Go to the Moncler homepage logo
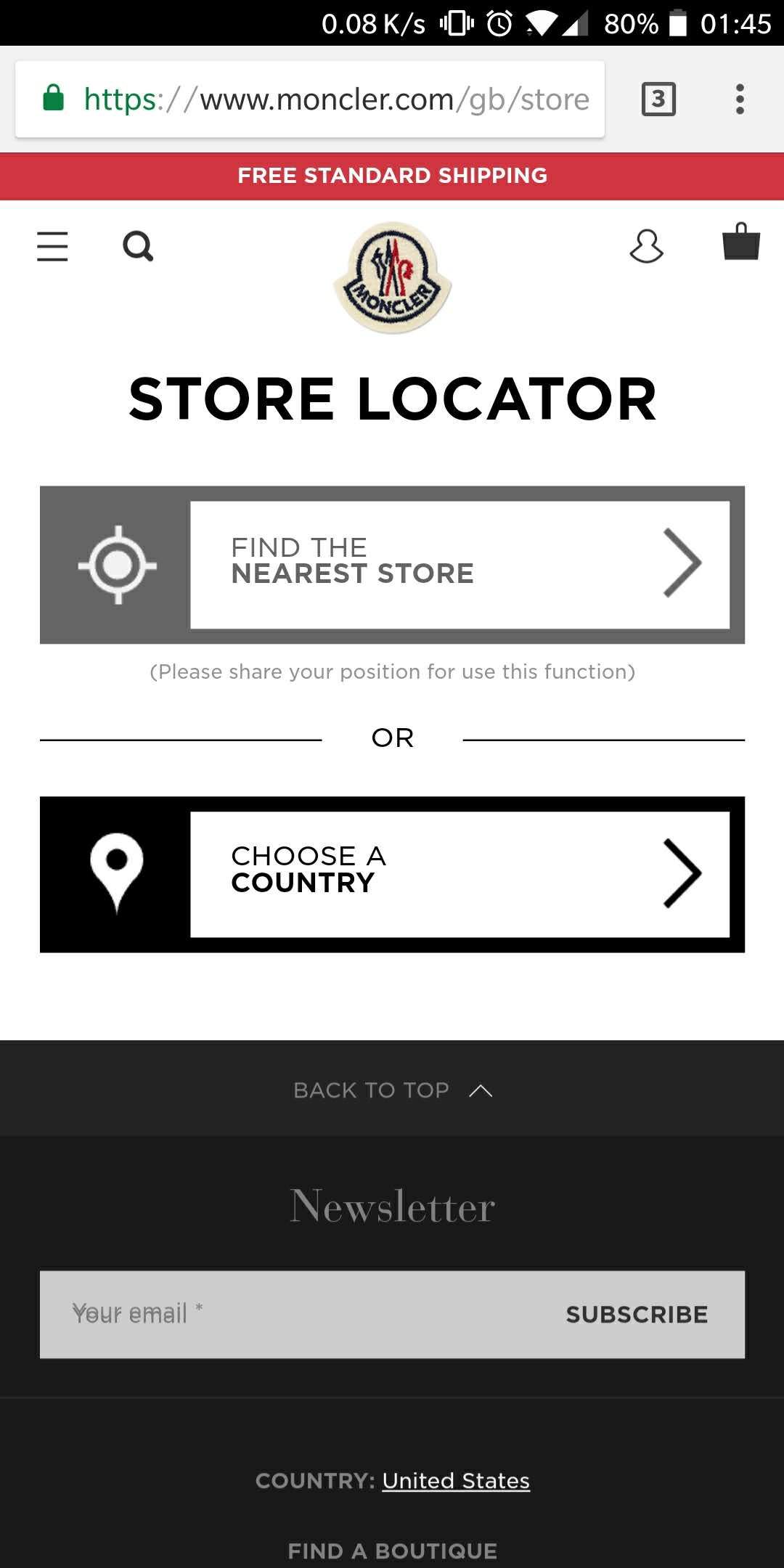This screenshot has width=784, height=1568. [x=392, y=279]
